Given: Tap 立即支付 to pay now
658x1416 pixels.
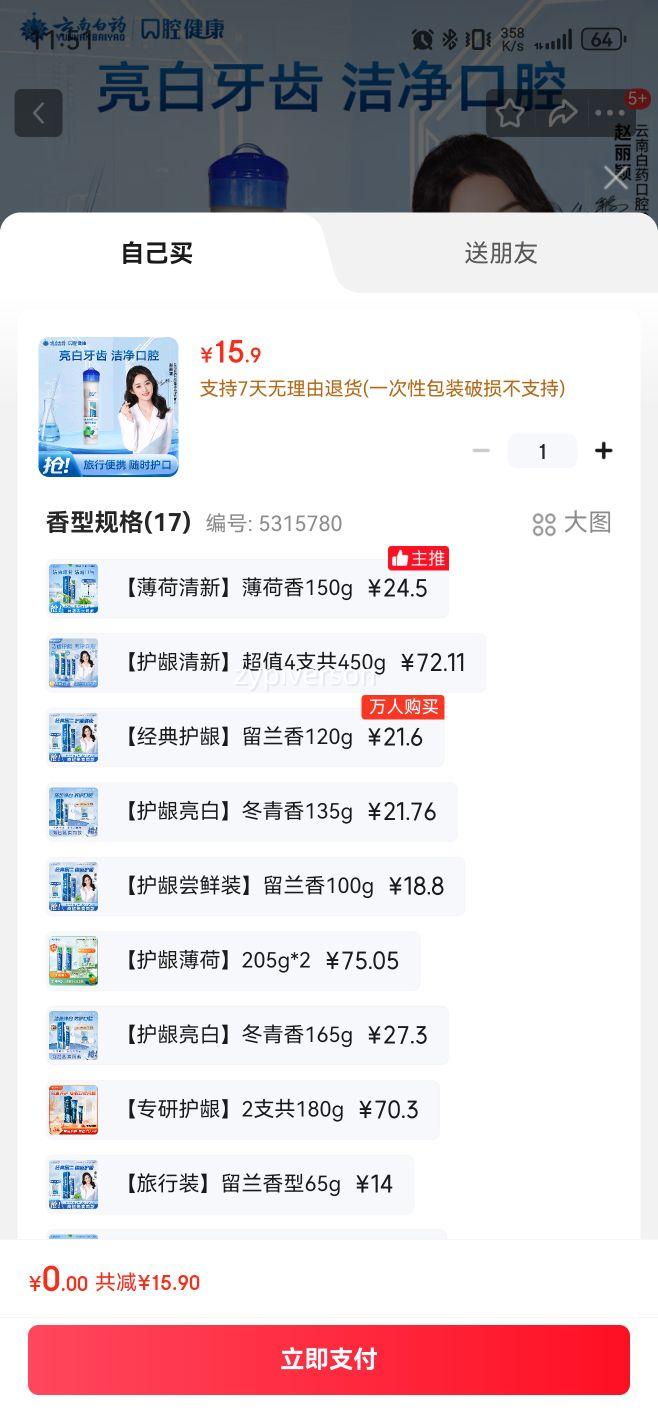Looking at the screenshot, I should tap(329, 1359).
